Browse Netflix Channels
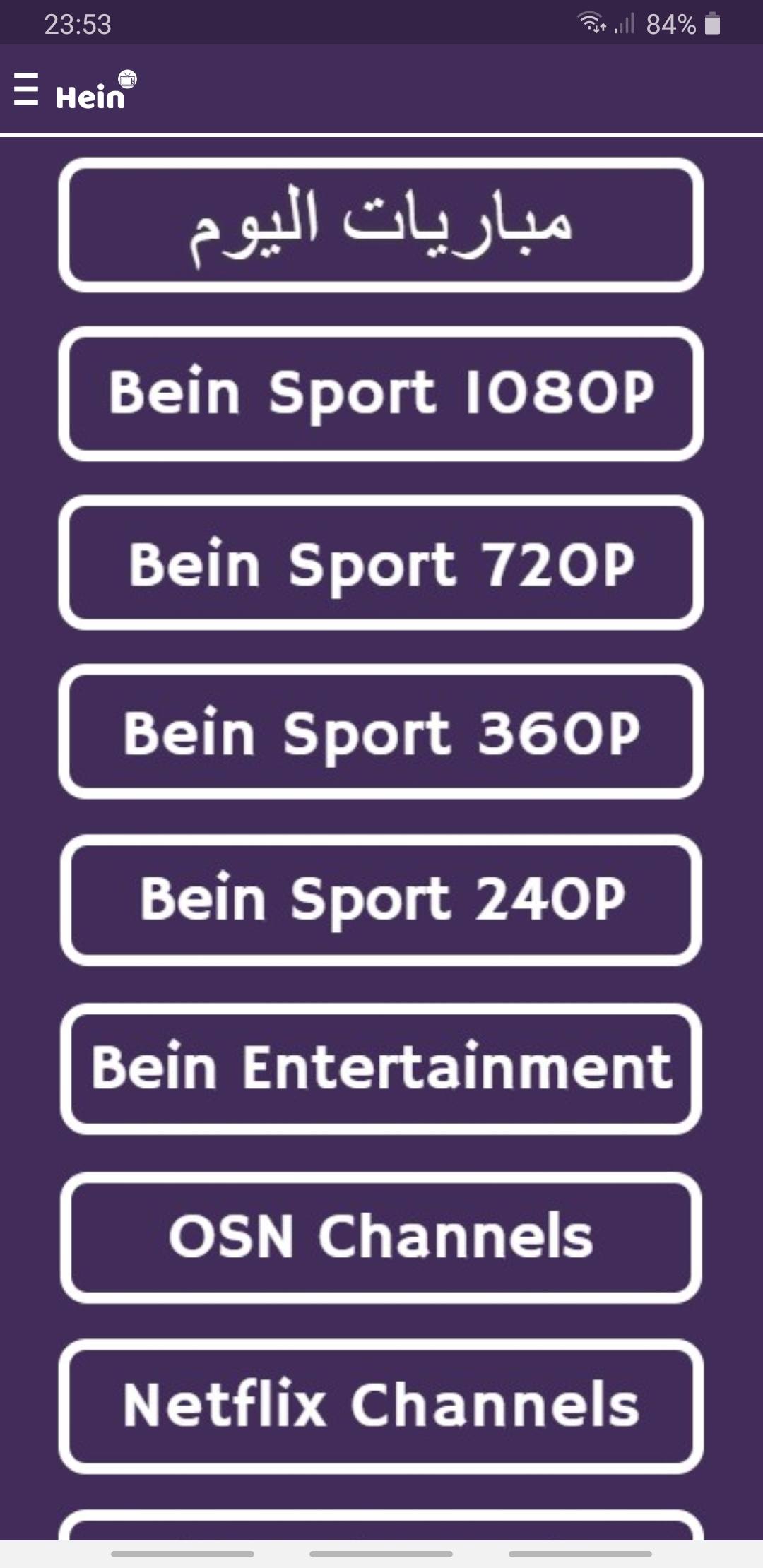 [381, 1406]
